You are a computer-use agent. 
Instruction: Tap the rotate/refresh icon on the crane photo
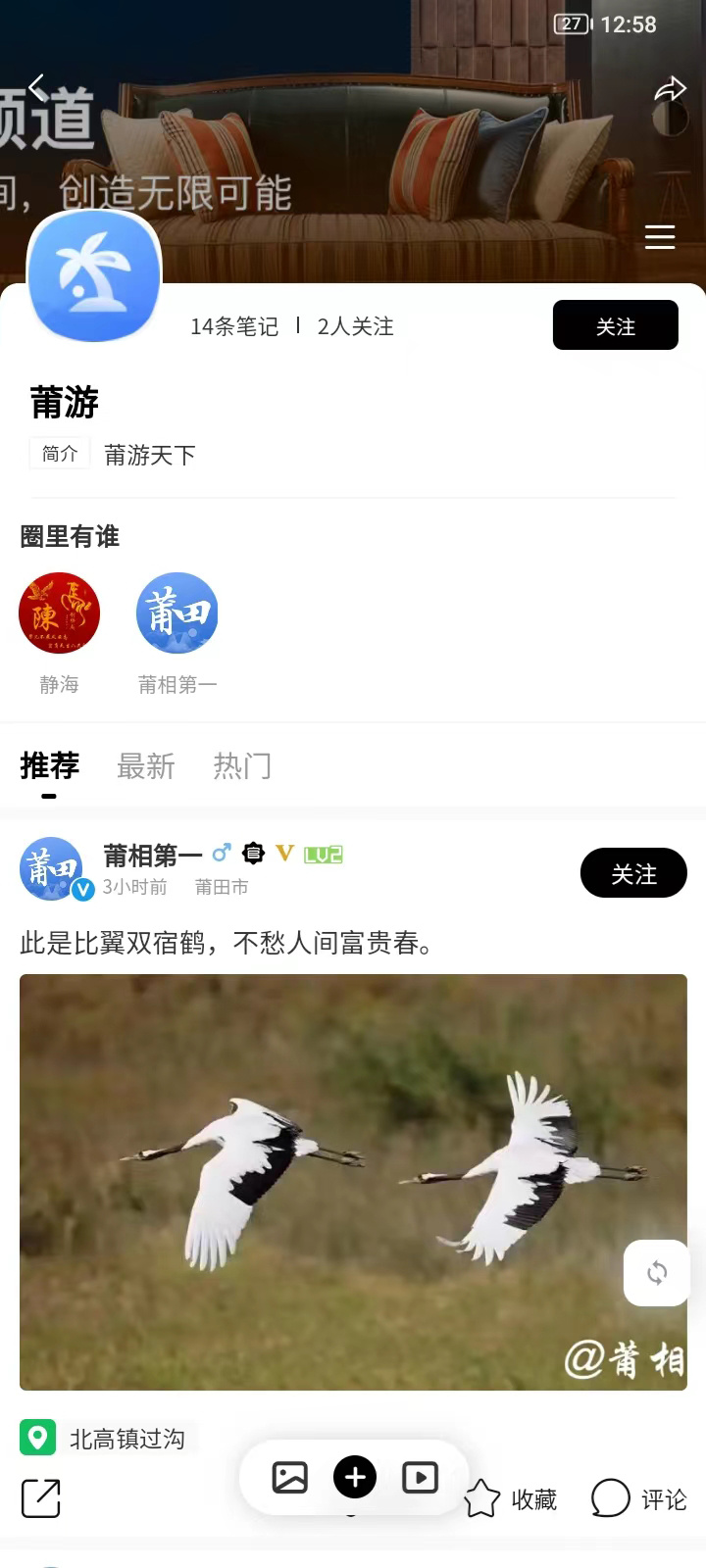pos(656,1272)
